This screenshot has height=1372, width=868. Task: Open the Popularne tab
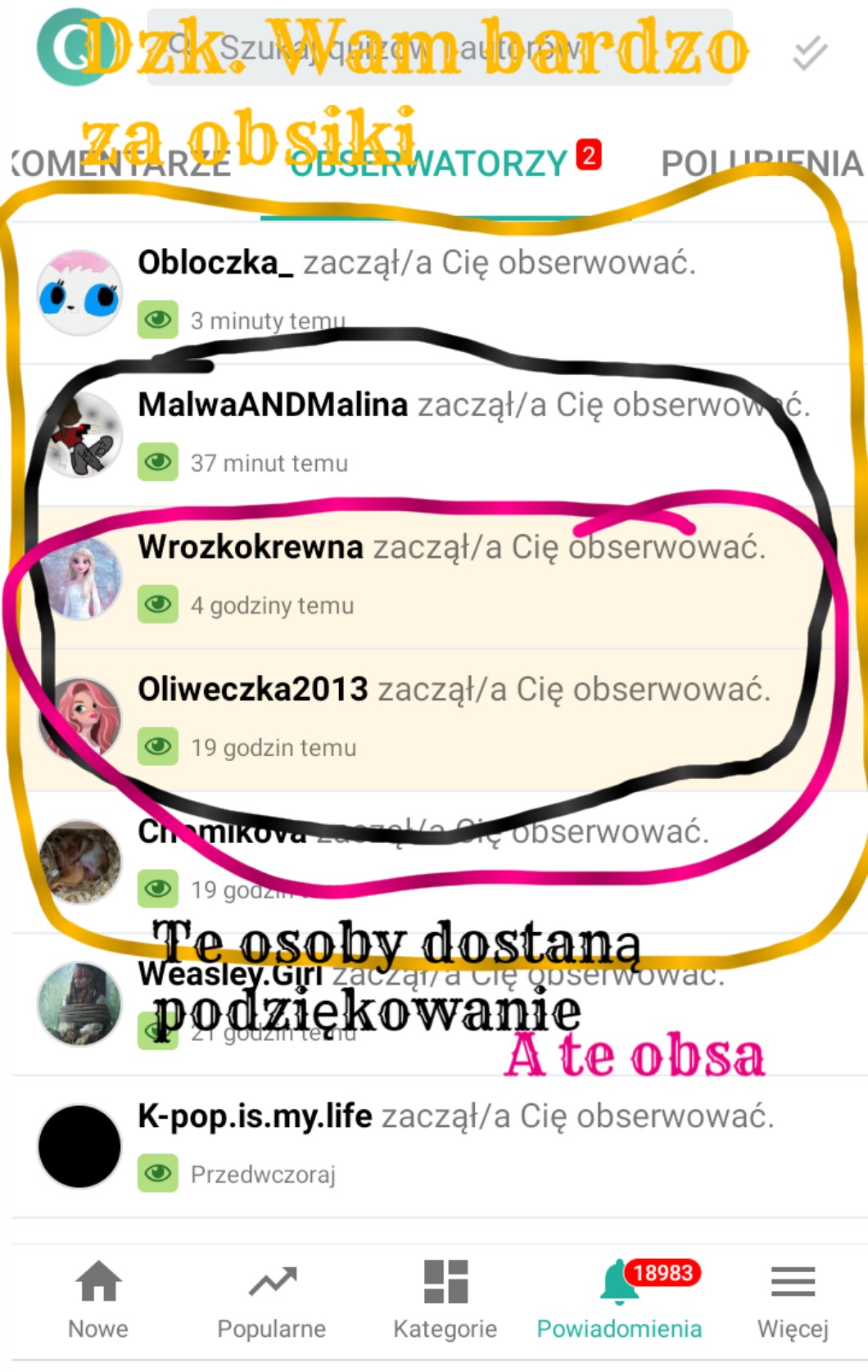(x=272, y=1299)
